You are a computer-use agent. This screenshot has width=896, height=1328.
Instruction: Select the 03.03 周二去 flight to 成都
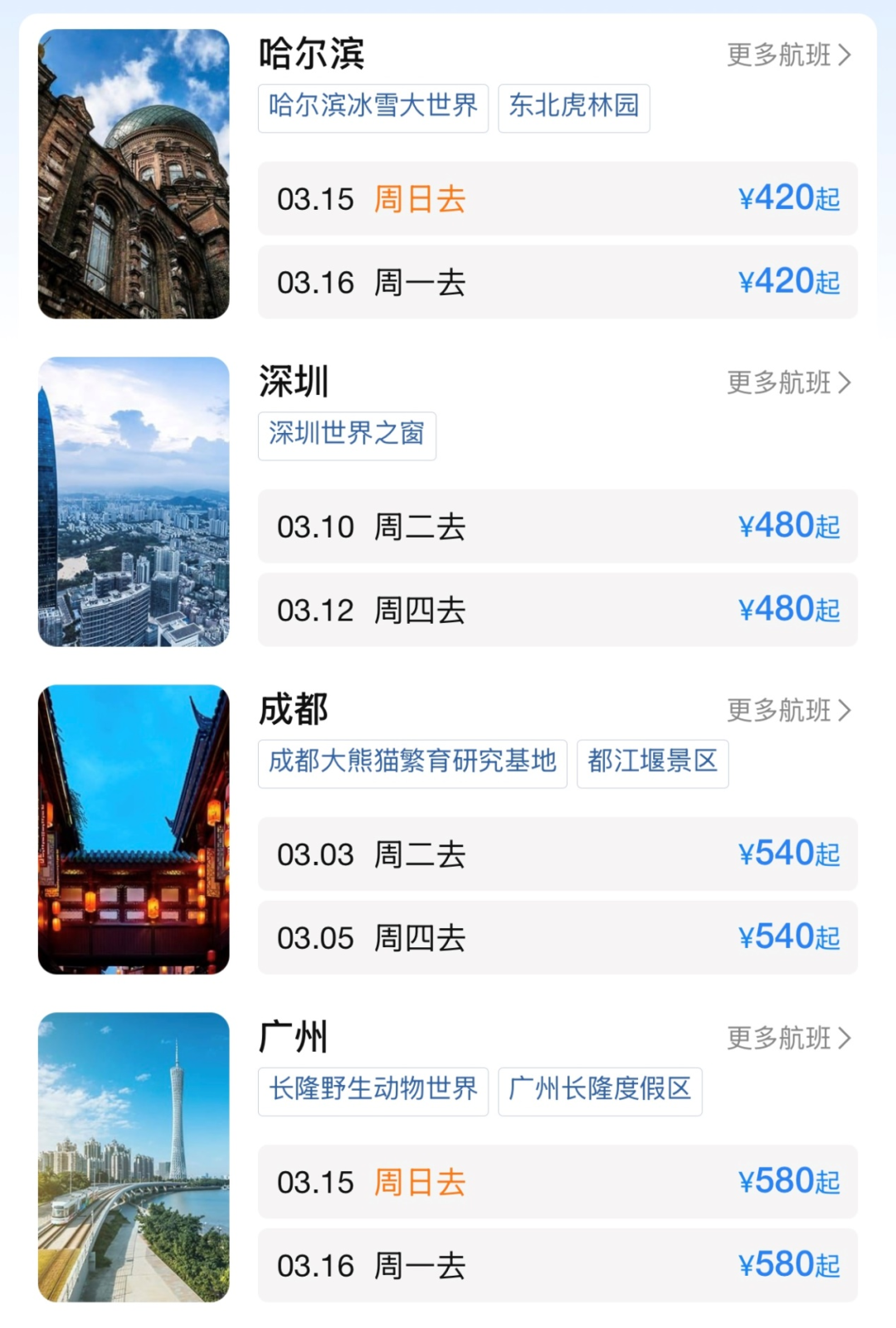558,854
